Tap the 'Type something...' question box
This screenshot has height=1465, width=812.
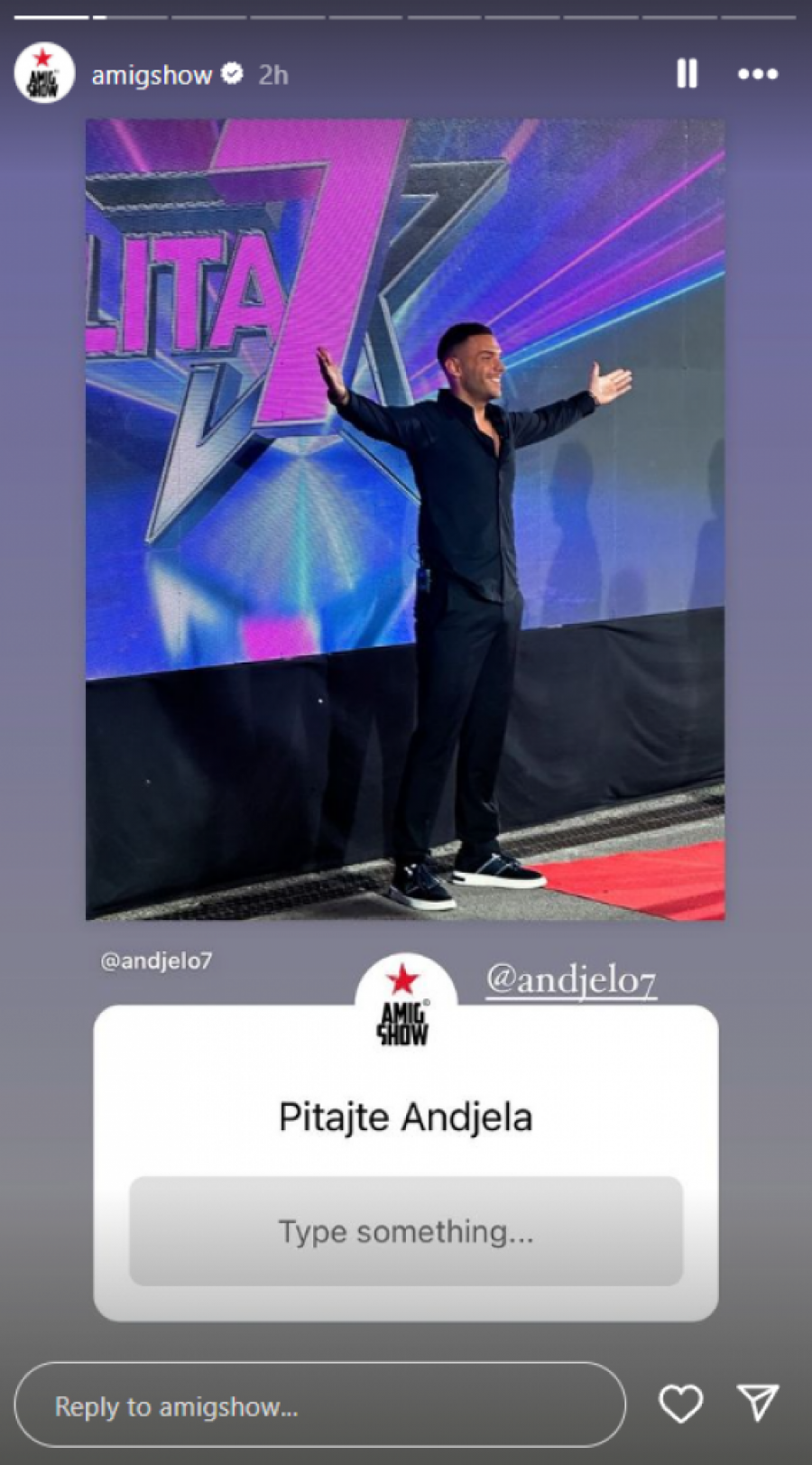tap(406, 1230)
